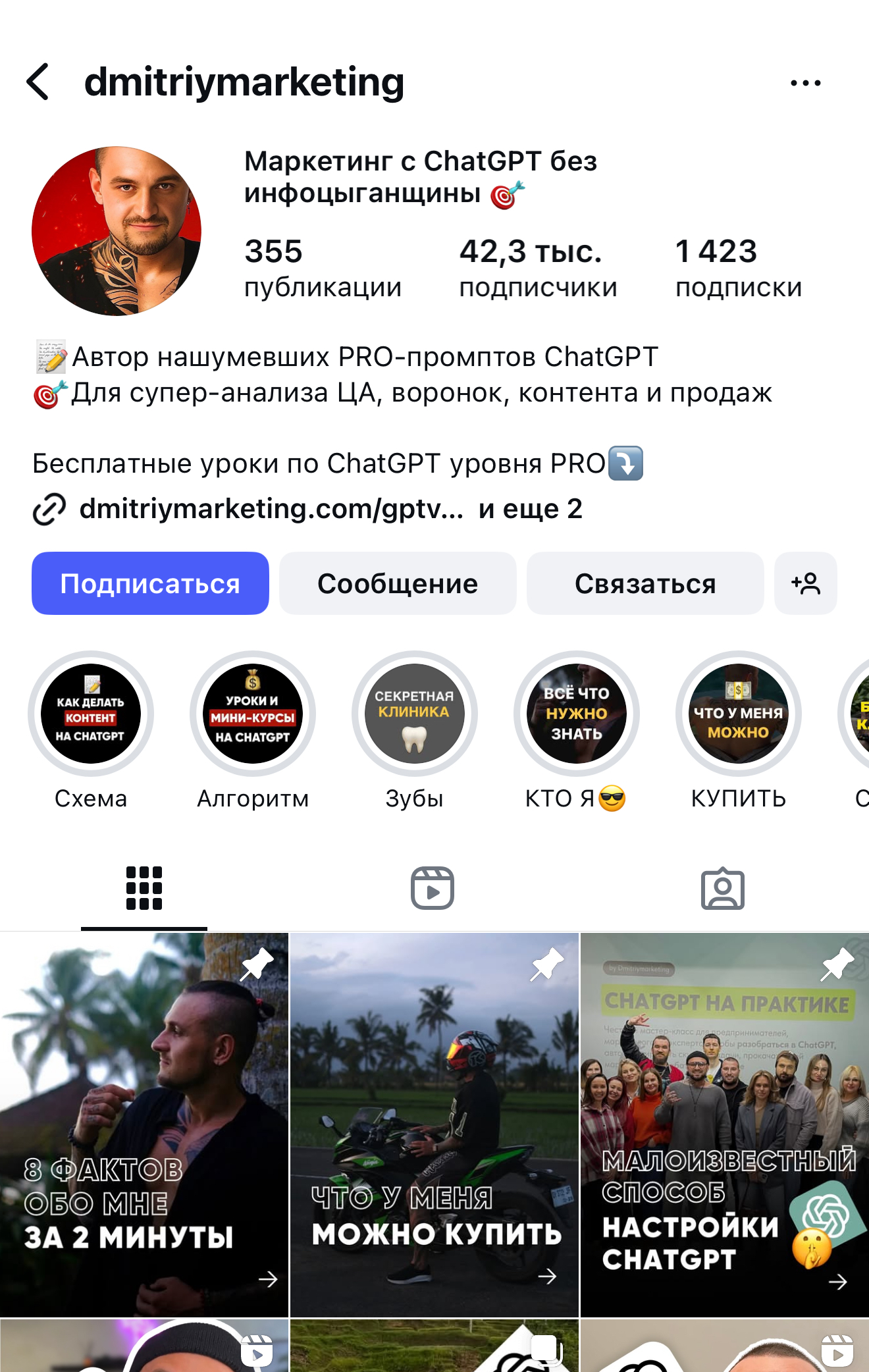Open the КУПИТЬ story highlight
Screen dimensions: 869x1372
pyautogui.click(x=739, y=714)
